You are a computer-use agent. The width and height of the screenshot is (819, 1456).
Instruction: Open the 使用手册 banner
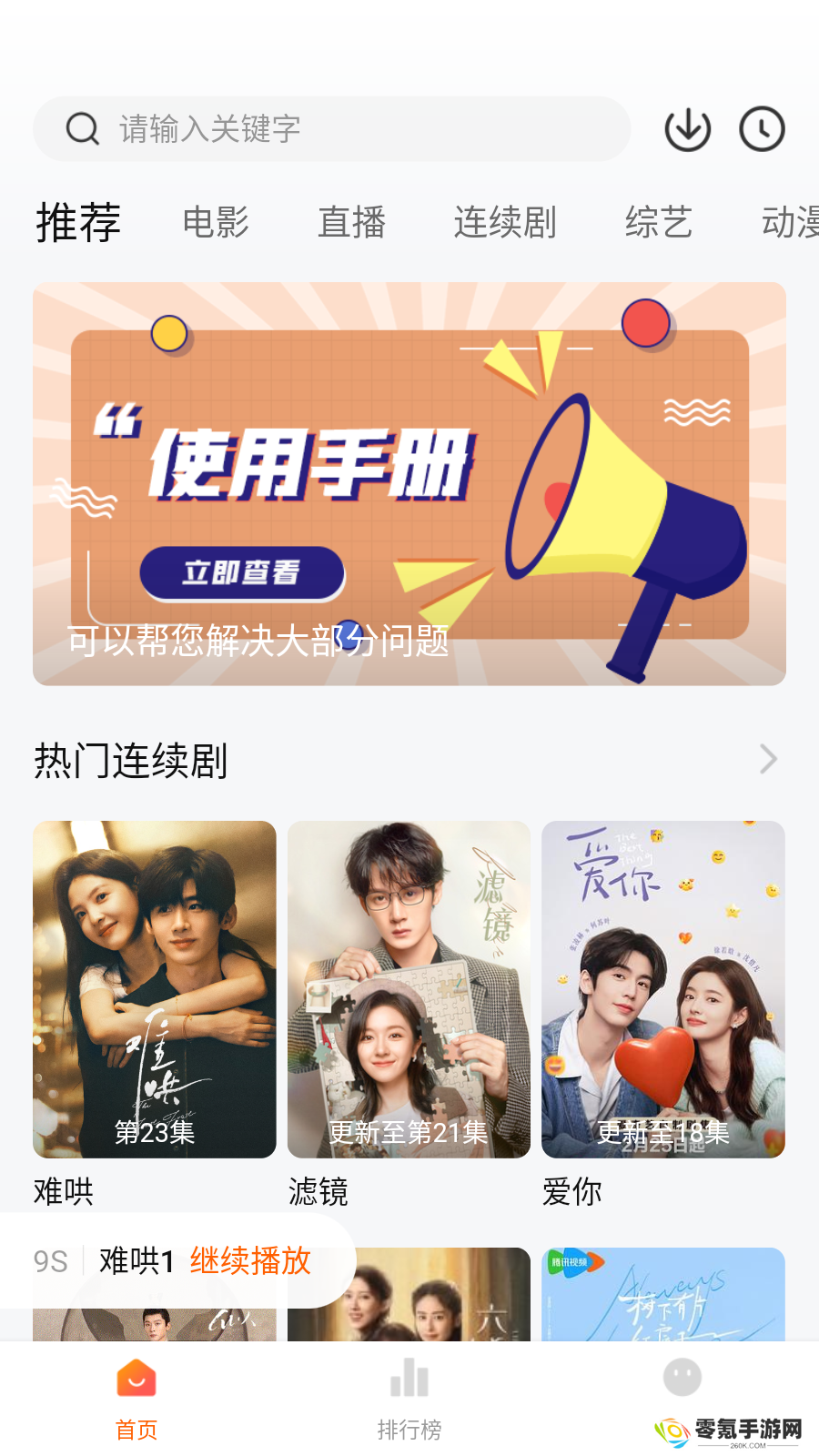pyautogui.click(x=409, y=483)
